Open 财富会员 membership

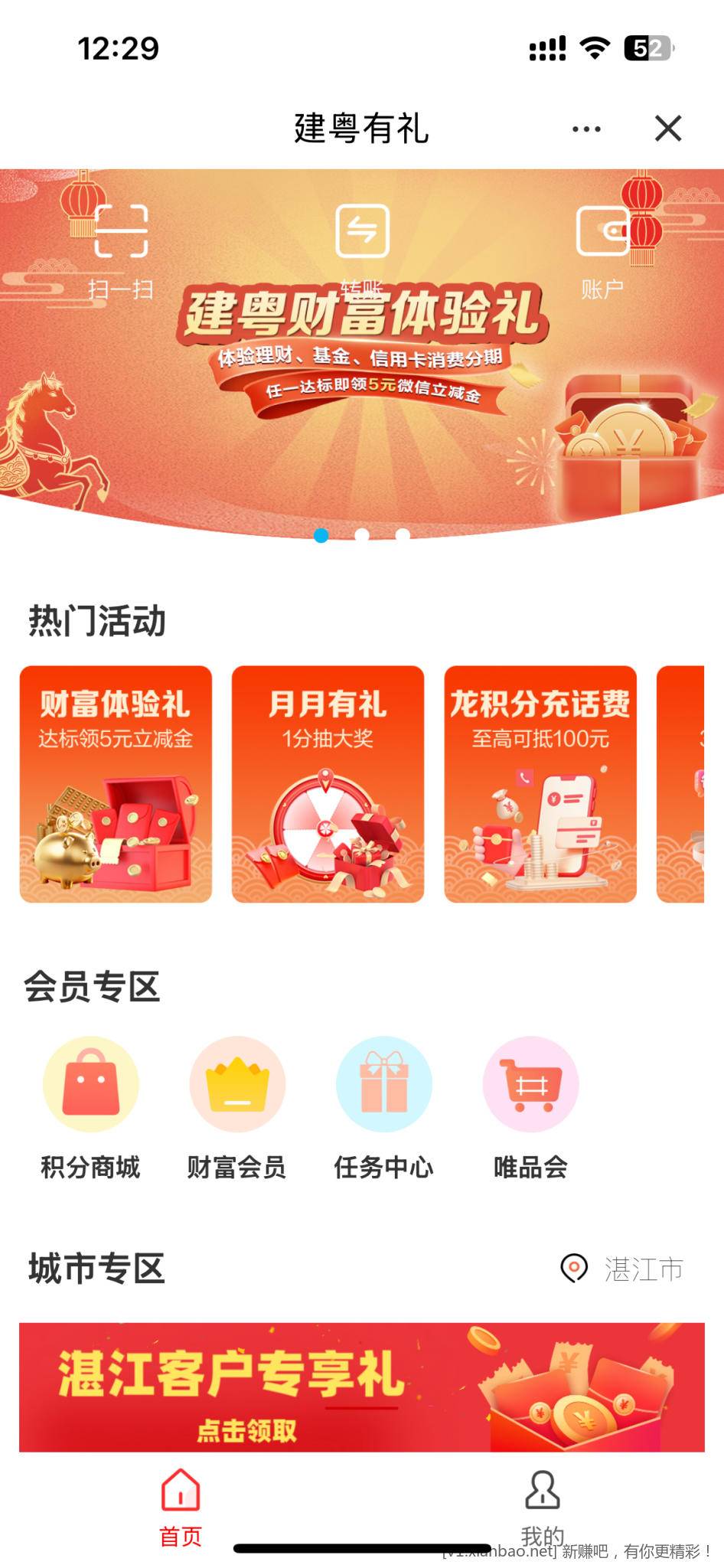click(237, 1106)
